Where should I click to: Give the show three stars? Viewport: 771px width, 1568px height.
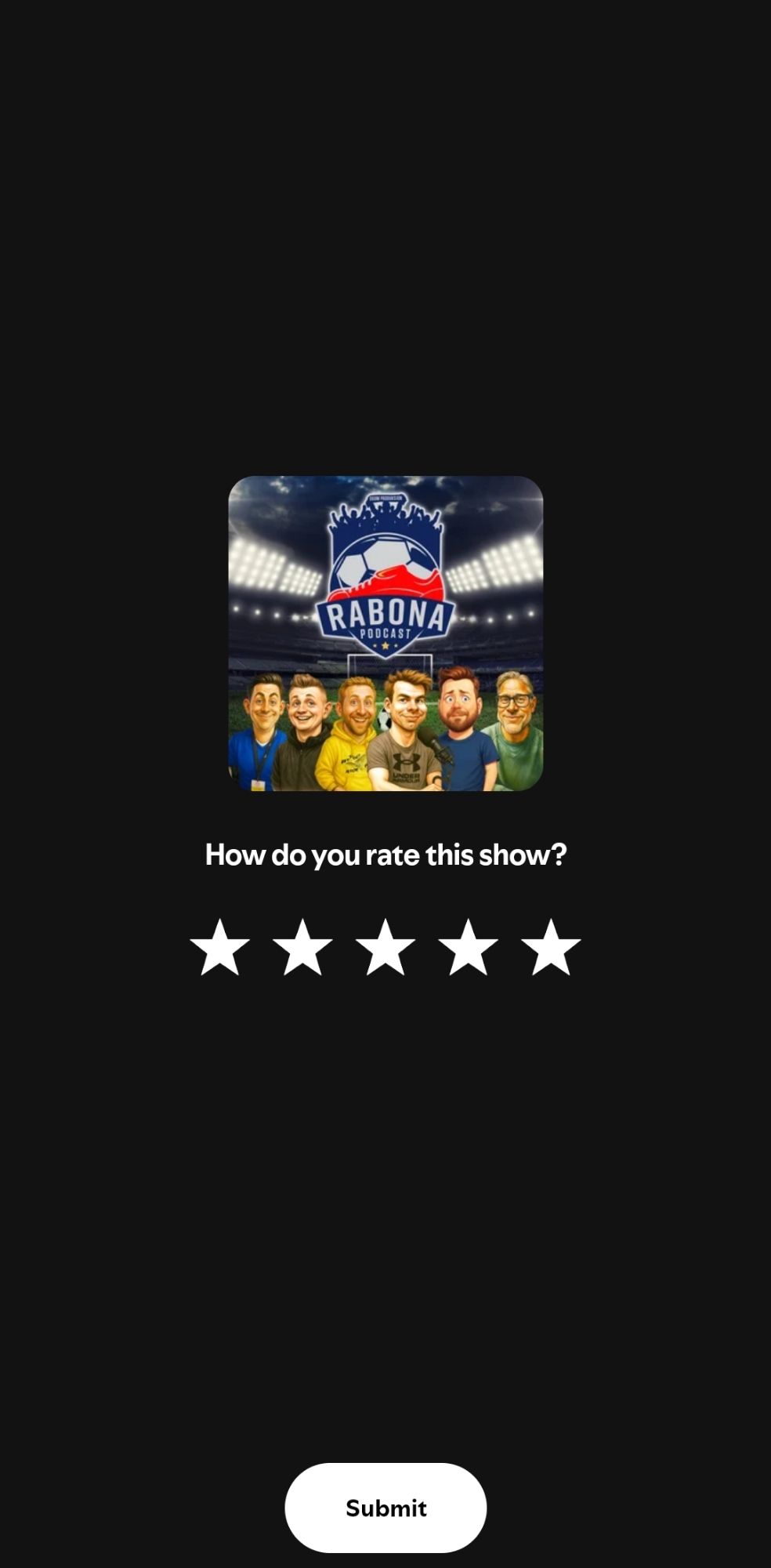pos(385,949)
